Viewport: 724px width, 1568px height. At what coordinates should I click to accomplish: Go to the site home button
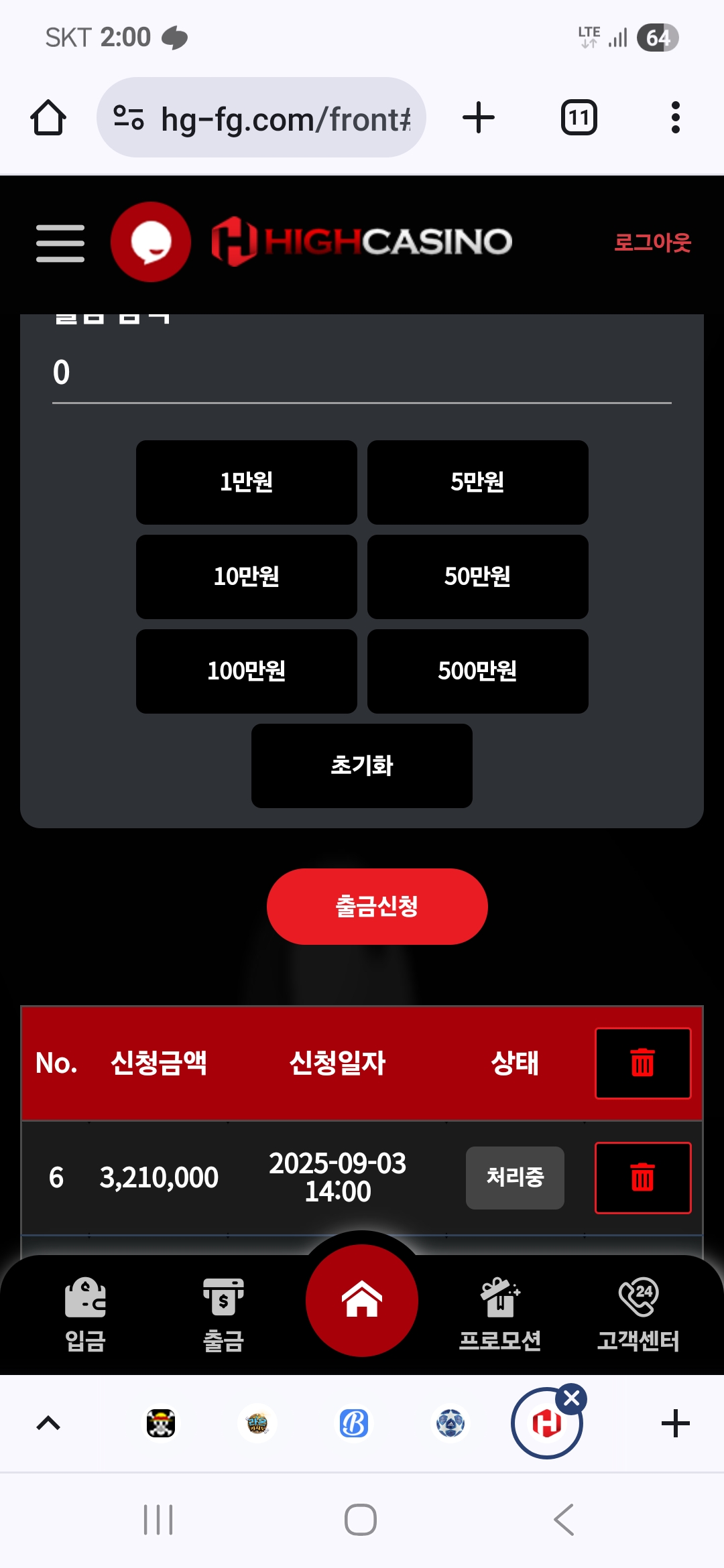click(362, 1300)
